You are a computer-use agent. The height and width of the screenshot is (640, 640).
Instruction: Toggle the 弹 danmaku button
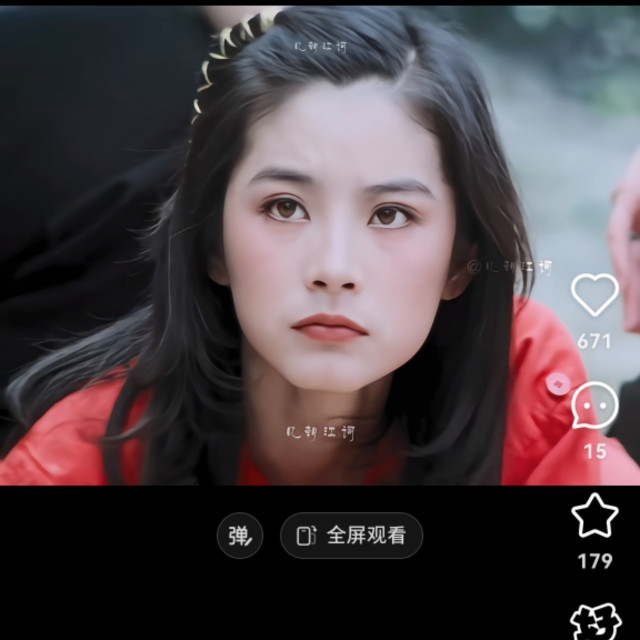coord(240,536)
